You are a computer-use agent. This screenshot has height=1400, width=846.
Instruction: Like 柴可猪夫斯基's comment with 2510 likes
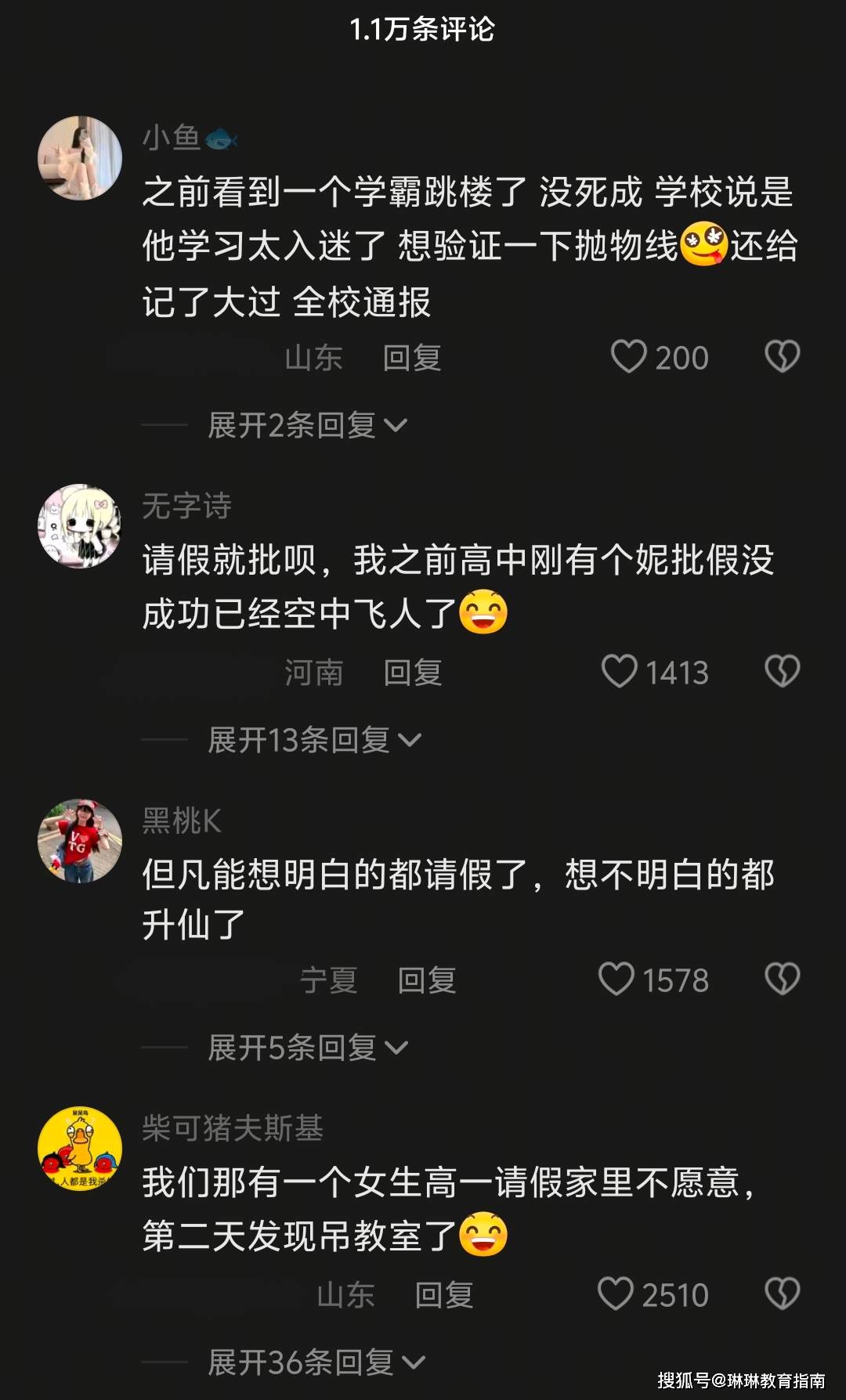[616, 1294]
